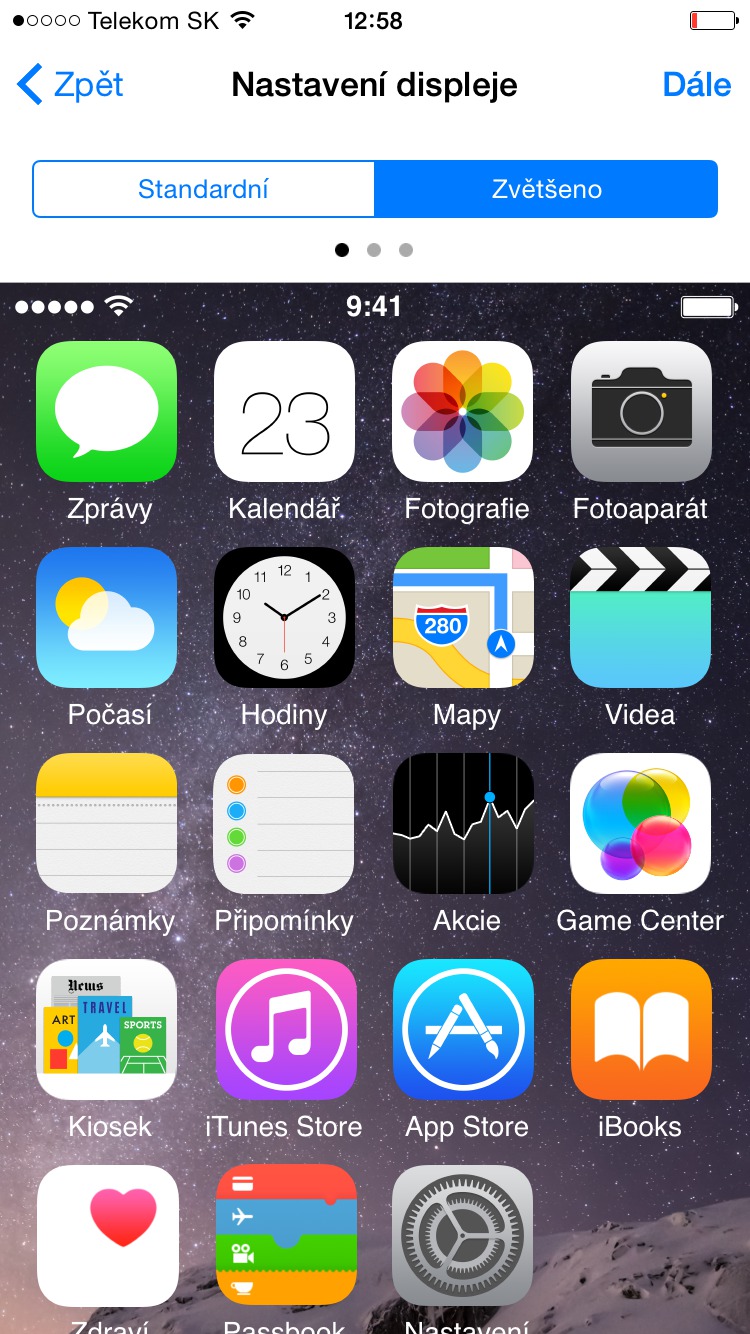Select the Zvětšeno display option
Screen dimensions: 750x1334
tap(546, 189)
